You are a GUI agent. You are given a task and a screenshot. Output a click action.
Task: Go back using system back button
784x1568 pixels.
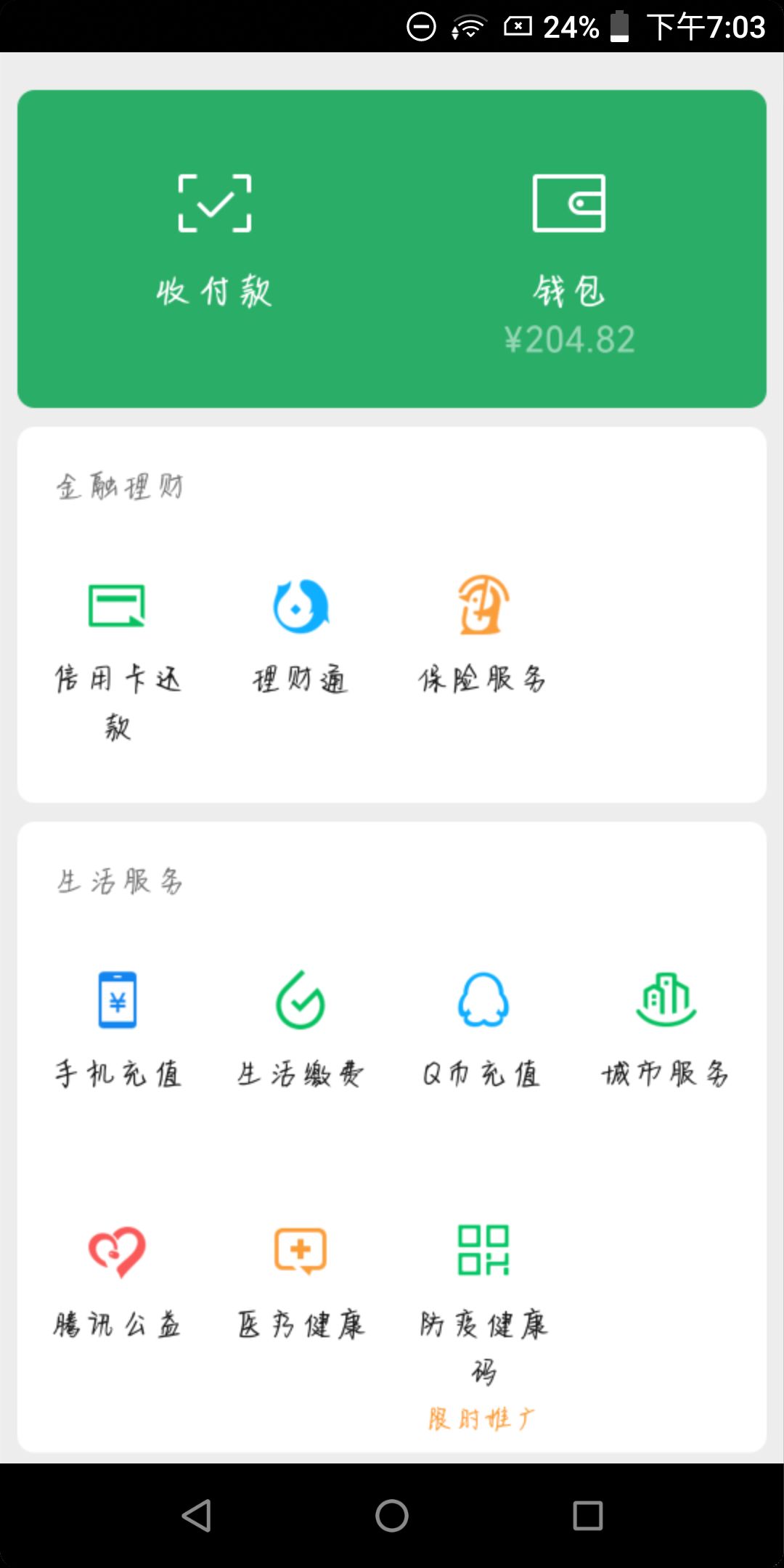pyautogui.click(x=196, y=1516)
